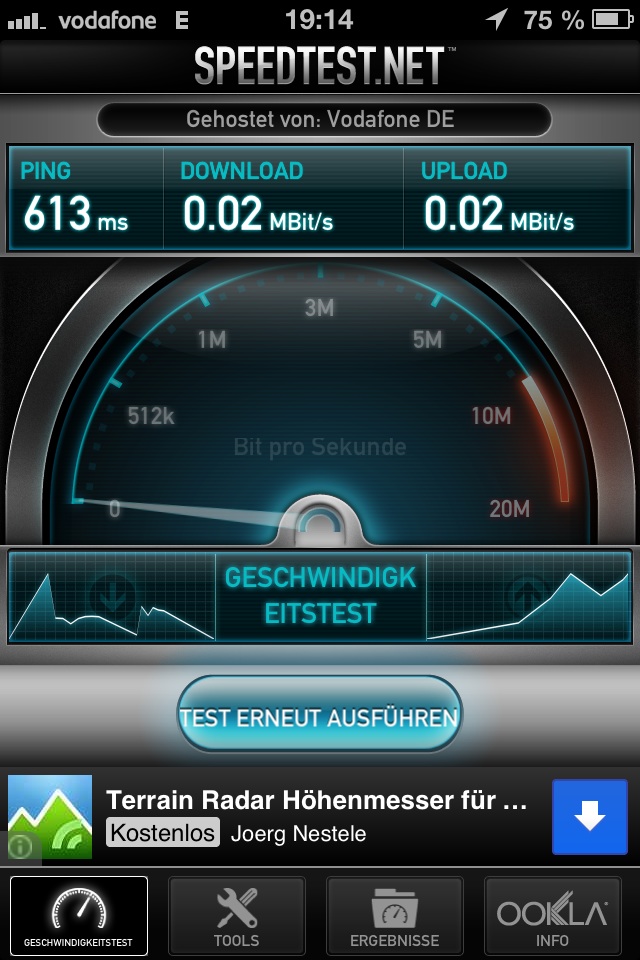640x960 pixels.
Task: Switch to the Tools tab
Action: pos(237,917)
